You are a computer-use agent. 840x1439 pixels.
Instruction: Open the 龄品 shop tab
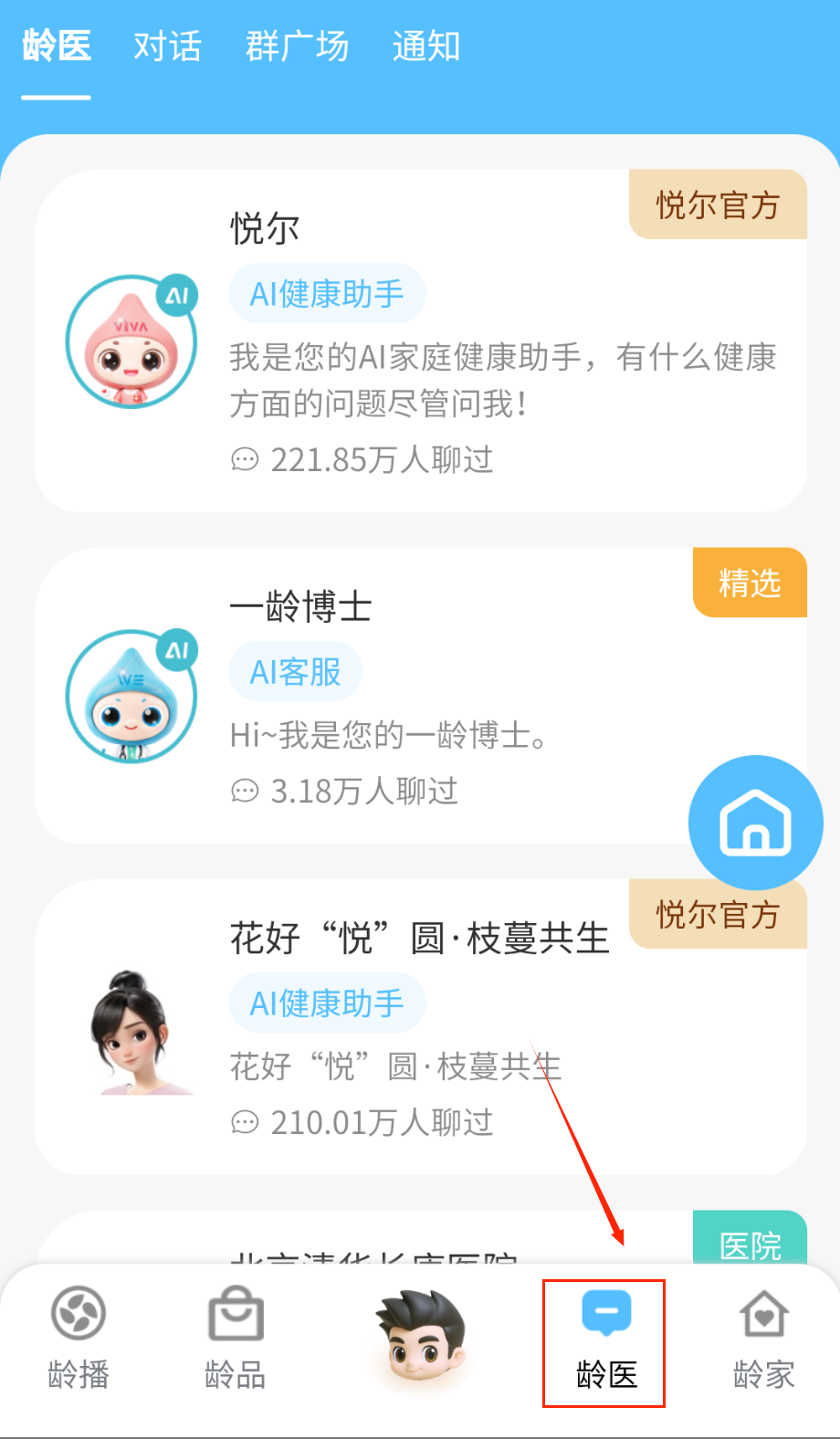point(236,1338)
